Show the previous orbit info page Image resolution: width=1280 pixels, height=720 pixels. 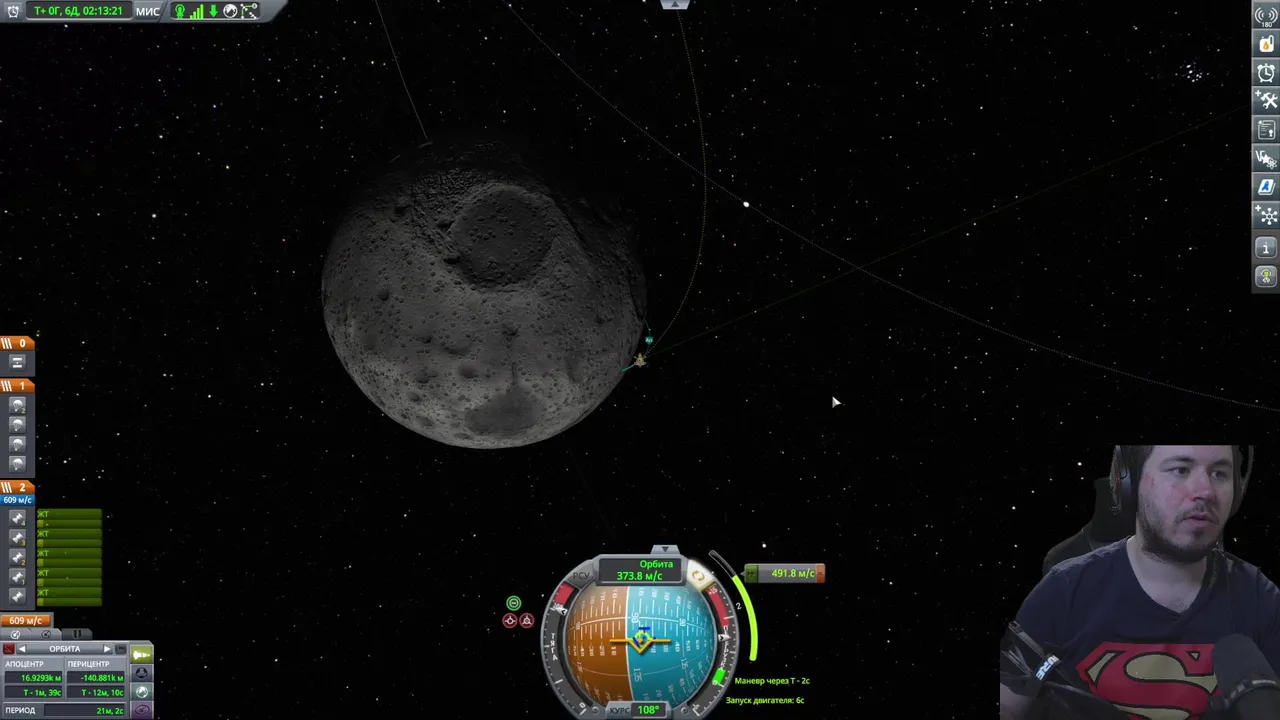coord(22,649)
